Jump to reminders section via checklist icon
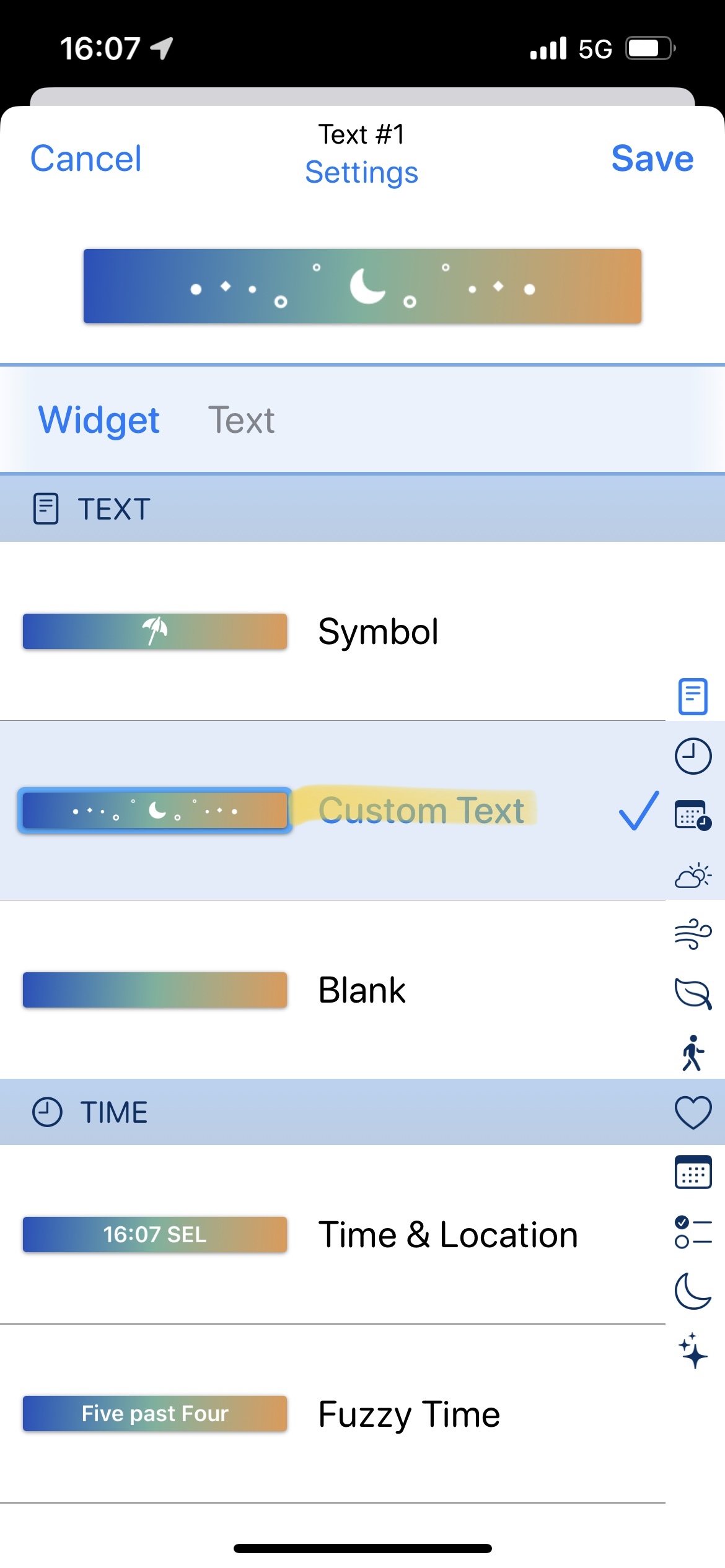The image size is (725, 1568). pos(693,1232)
